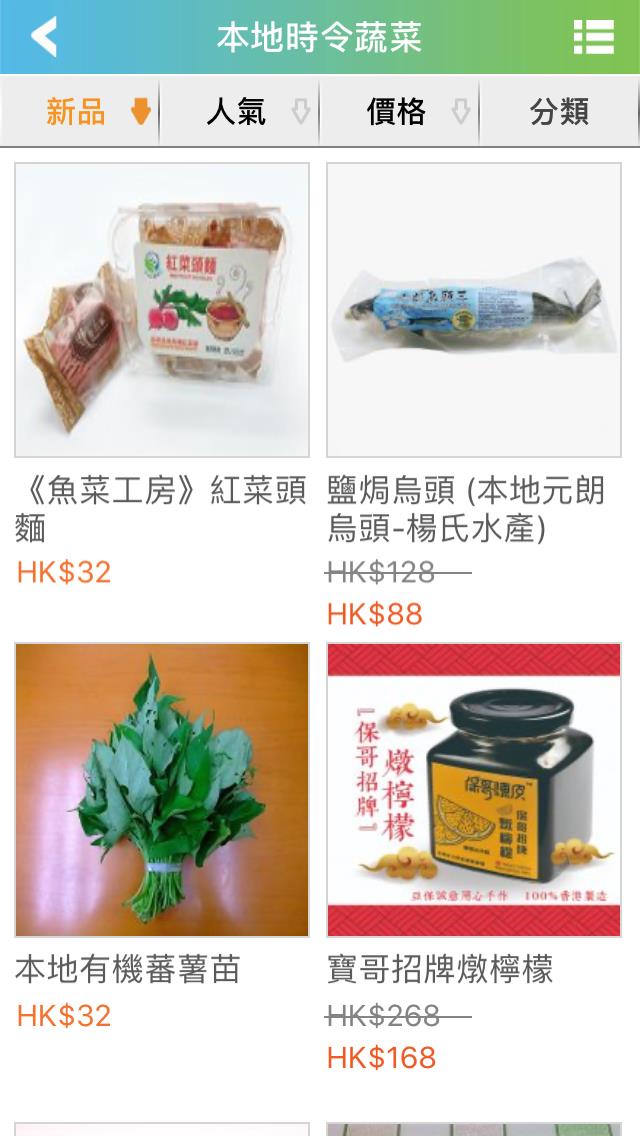This screenshot has width=640, height=1136.
Task: Select the 本地有機蕃薯苗 product
Action: pos(162,790)
